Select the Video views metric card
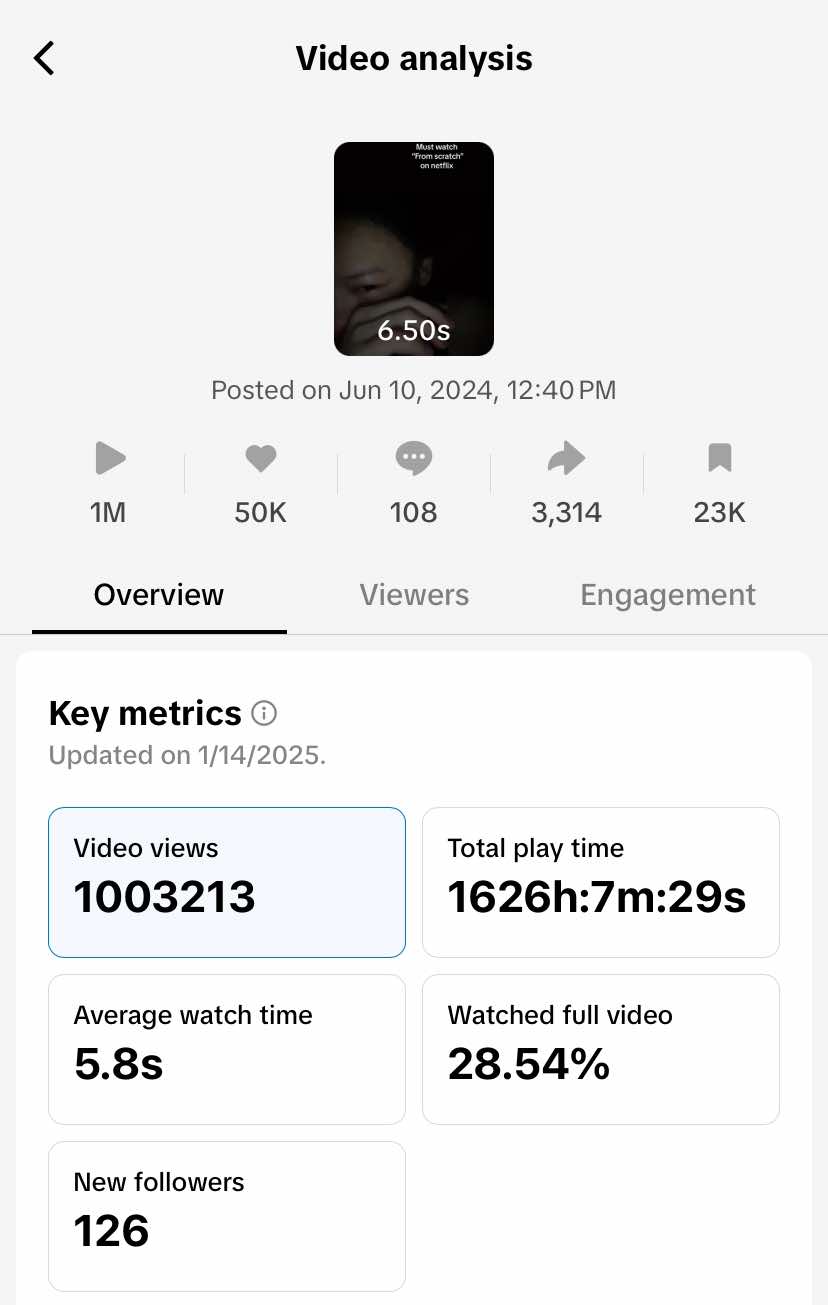The height and width of the screenshot is (1305, 828). click(x=227, y=882)
